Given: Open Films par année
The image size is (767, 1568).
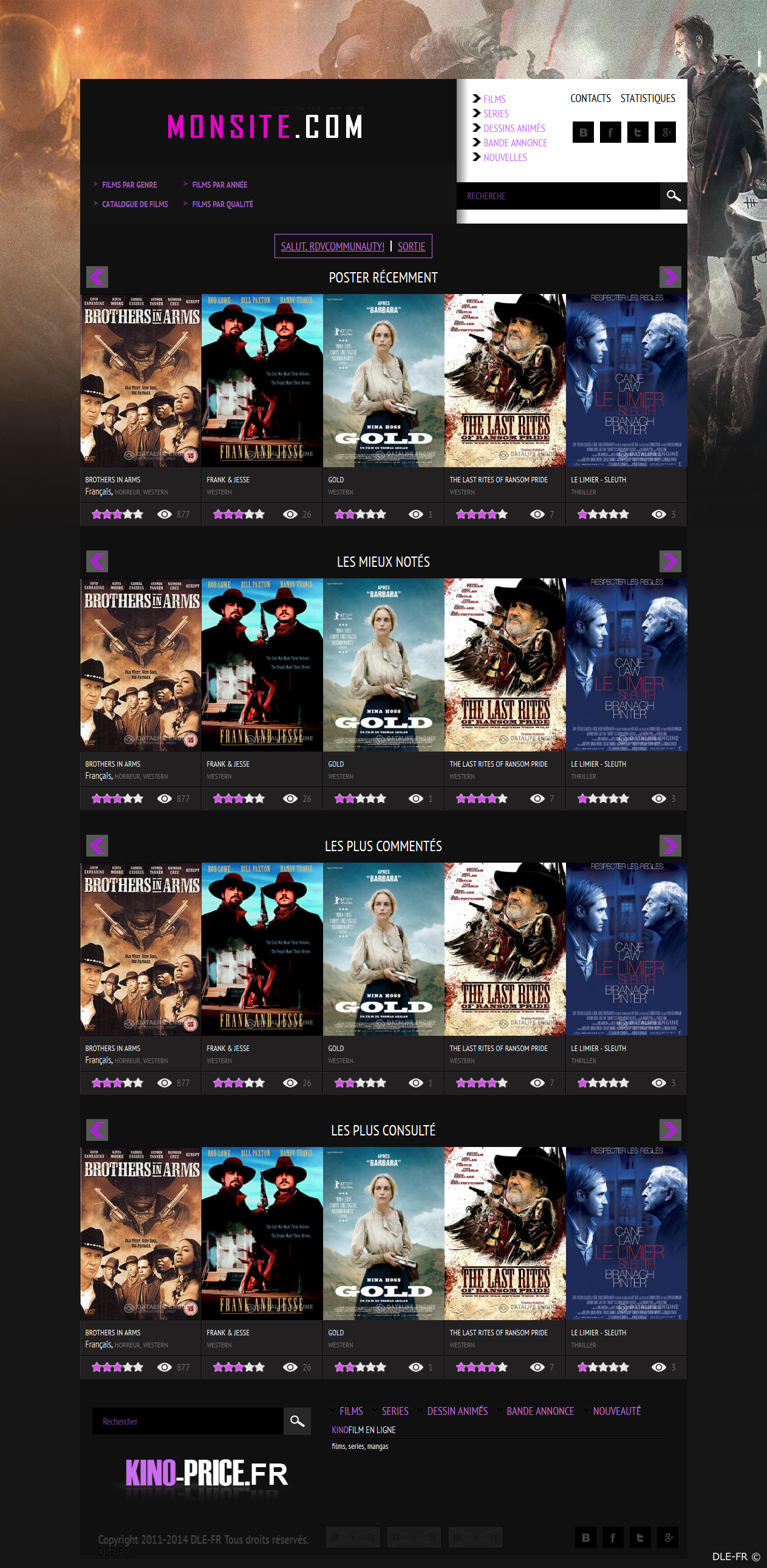Looking at the screenshot, I should (x=219, y=185).
